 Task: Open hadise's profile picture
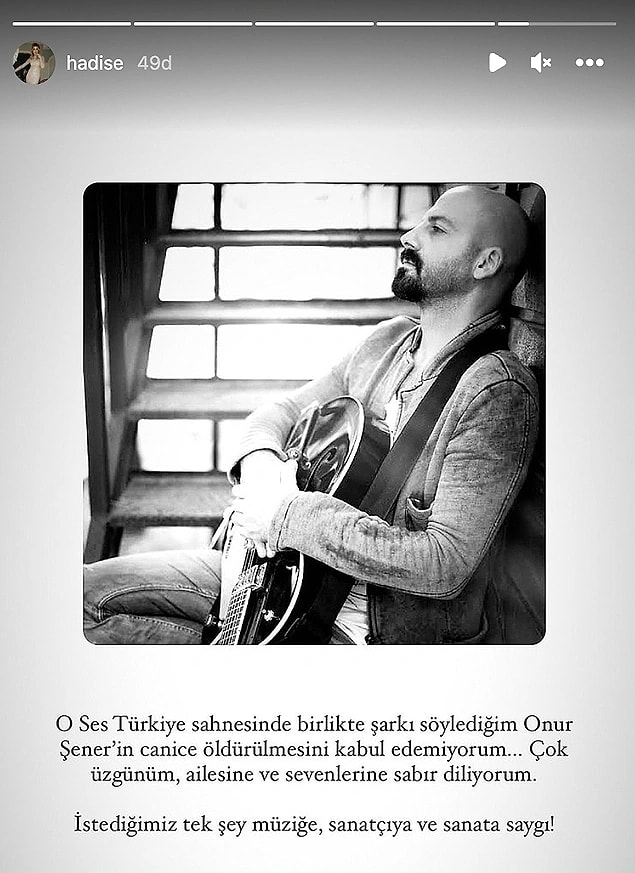pyautogui.click(x=34, y=63)
